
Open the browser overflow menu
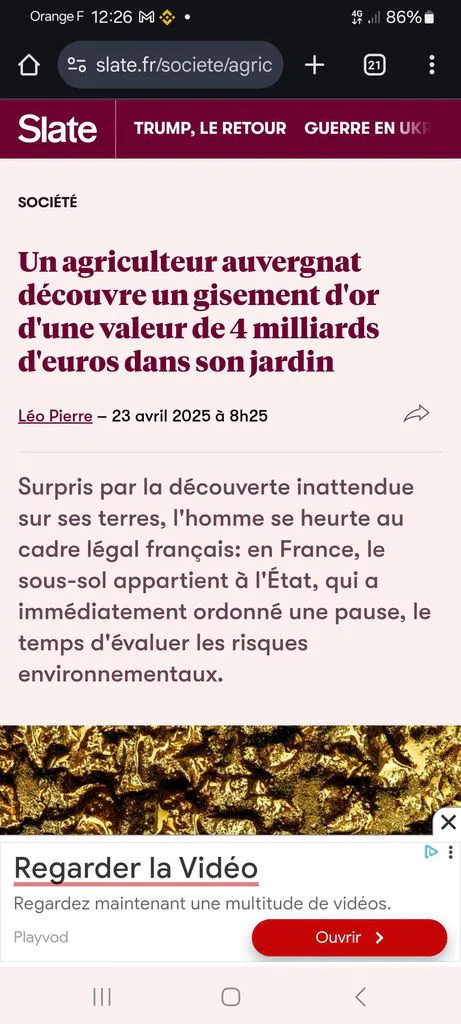click(432, 65)
